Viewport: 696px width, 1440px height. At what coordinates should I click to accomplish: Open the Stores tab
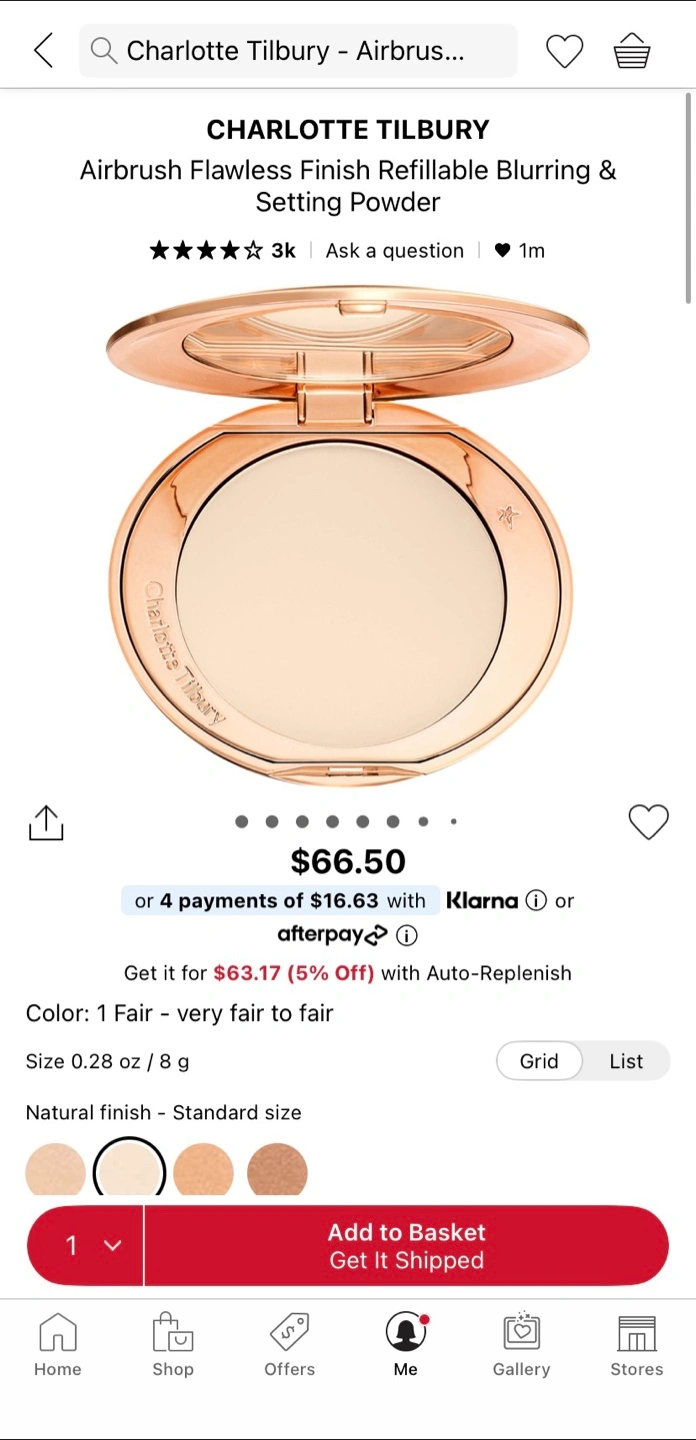(x=637, y=1345)
